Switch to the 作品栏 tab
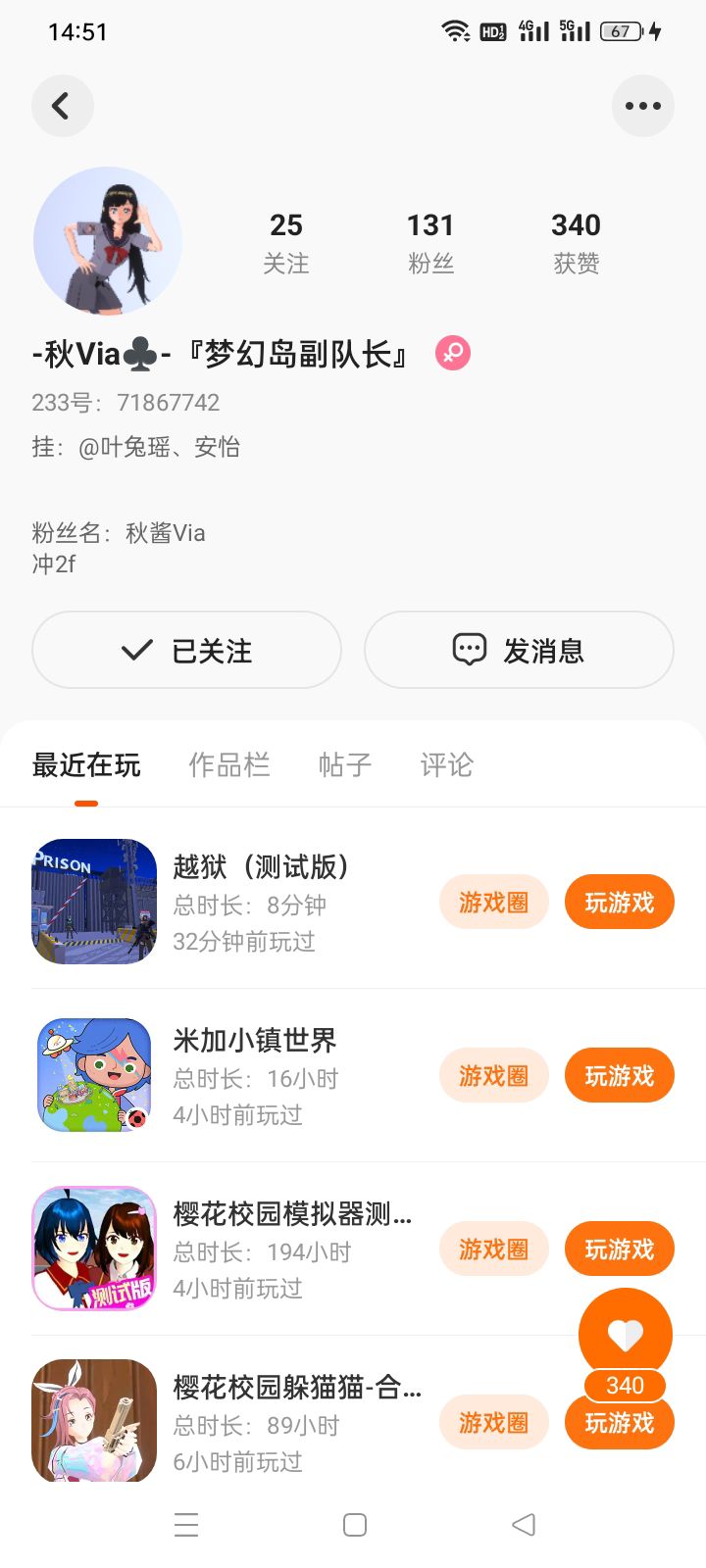Screen dimensions: 706x1568 click(229, 764)
